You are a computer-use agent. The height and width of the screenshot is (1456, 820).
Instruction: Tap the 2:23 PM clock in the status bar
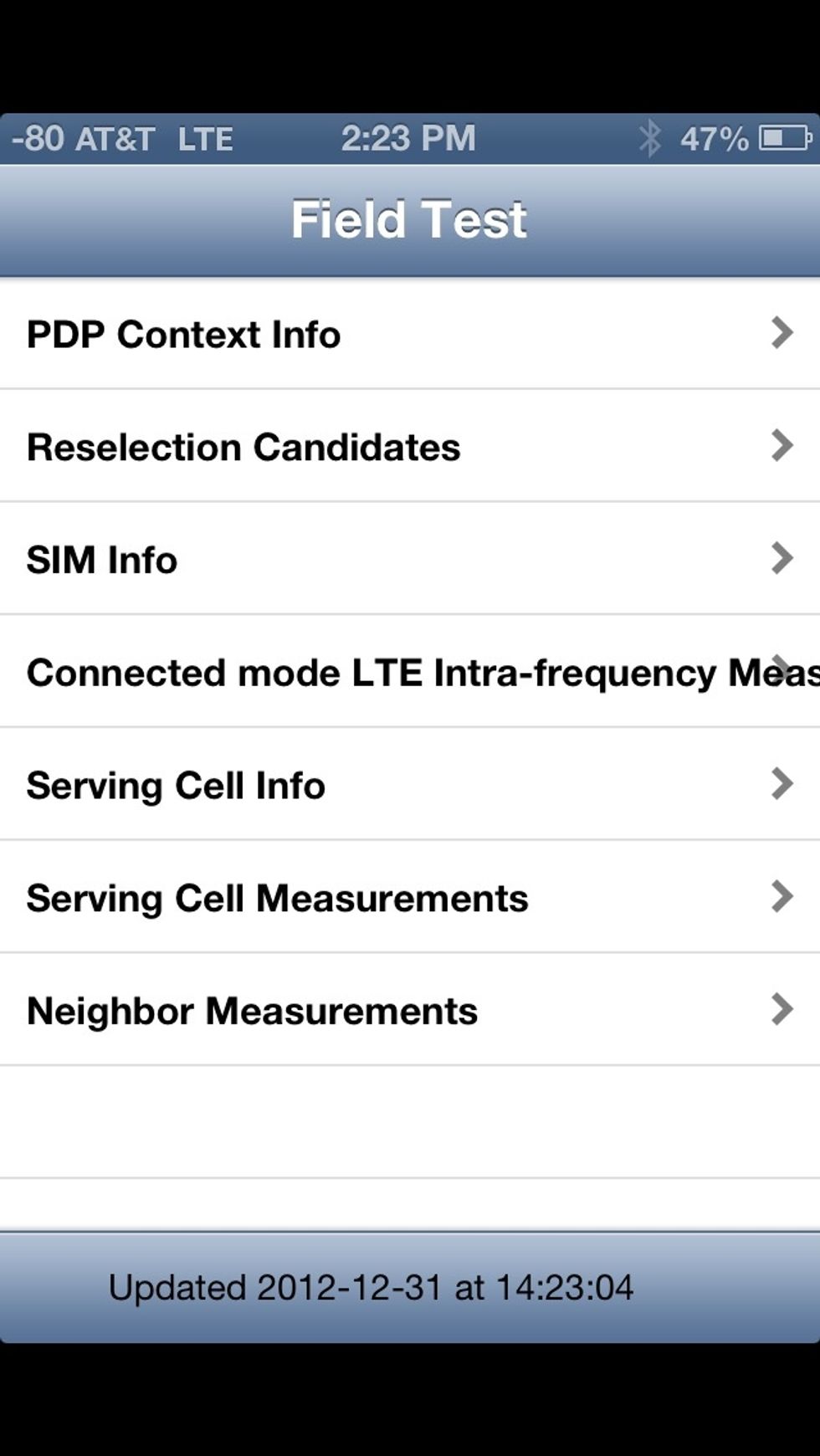407,136
